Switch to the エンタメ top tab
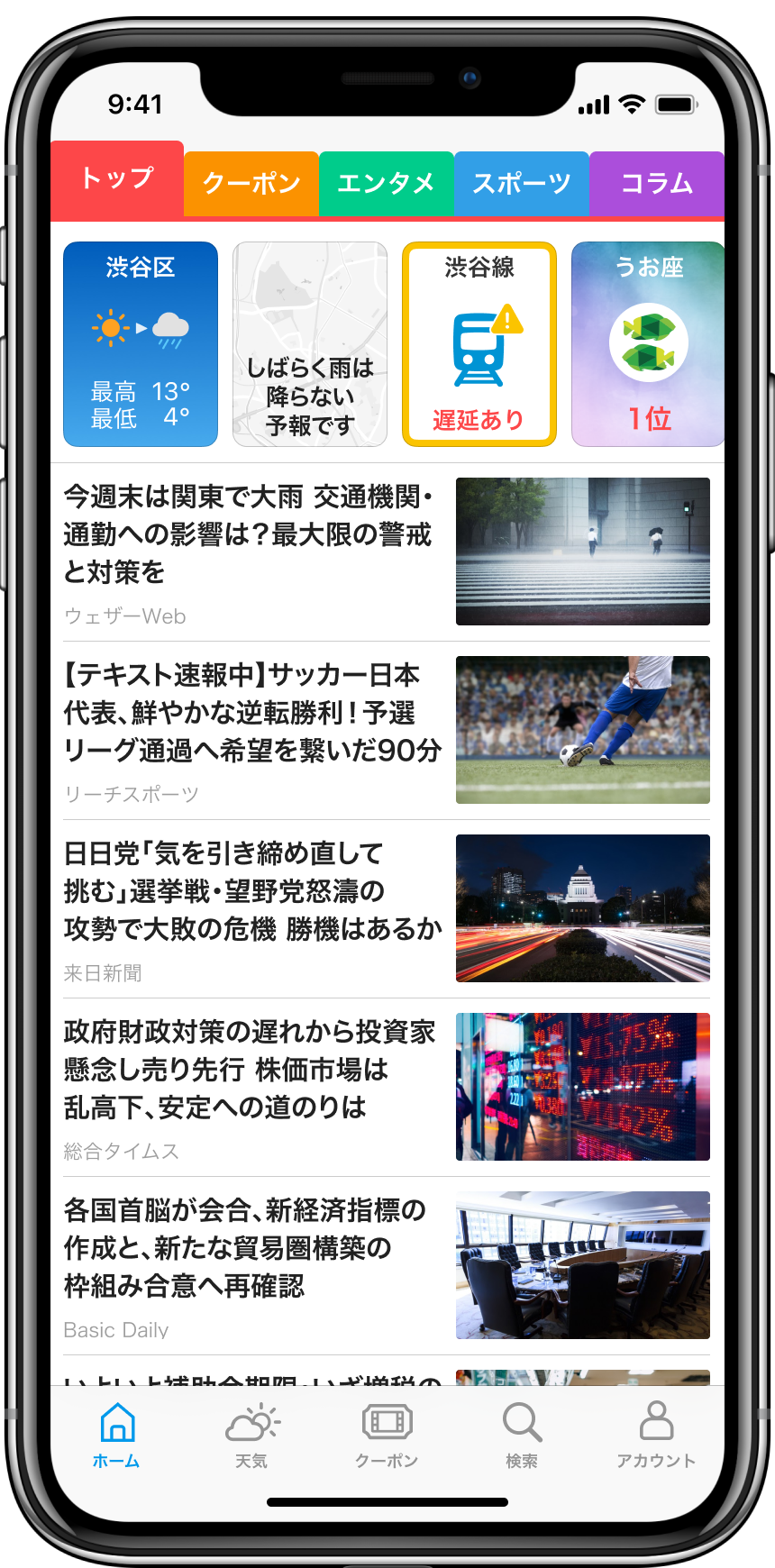This screenshot has height=1568, width=775. tap(387, 184)
